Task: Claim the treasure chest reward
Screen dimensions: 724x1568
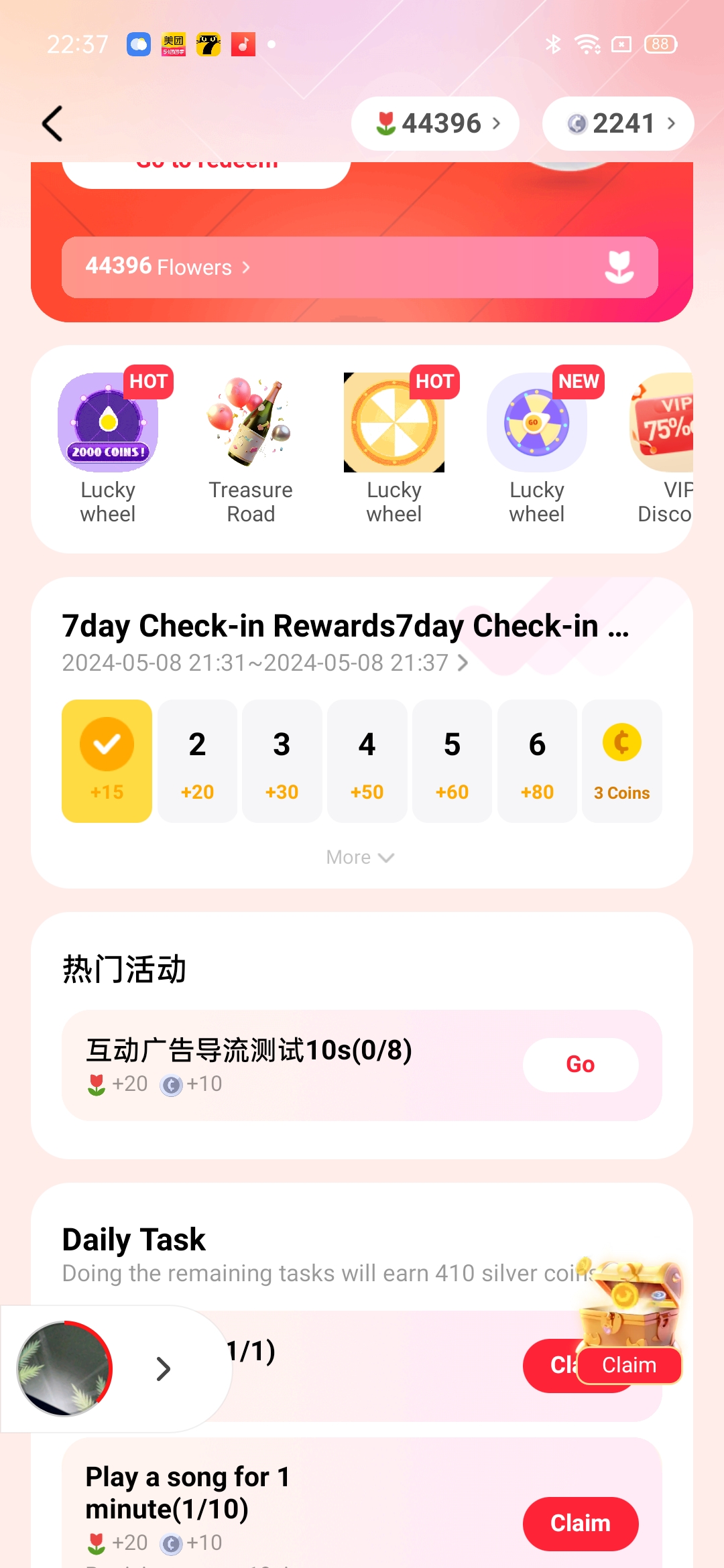Action: tap(629, 1365)
